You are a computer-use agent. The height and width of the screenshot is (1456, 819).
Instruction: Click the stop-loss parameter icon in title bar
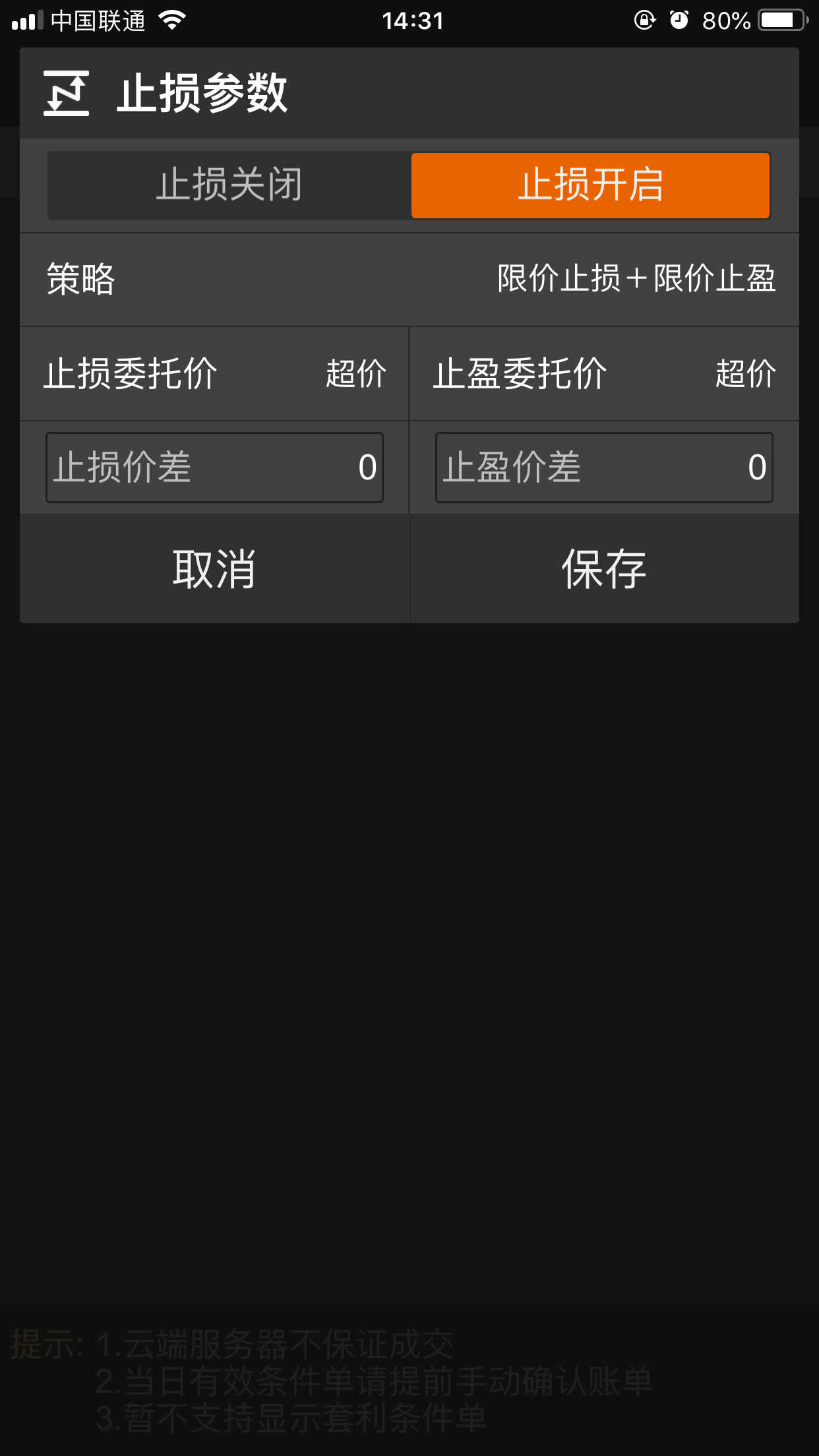click(x=65, y=92)
